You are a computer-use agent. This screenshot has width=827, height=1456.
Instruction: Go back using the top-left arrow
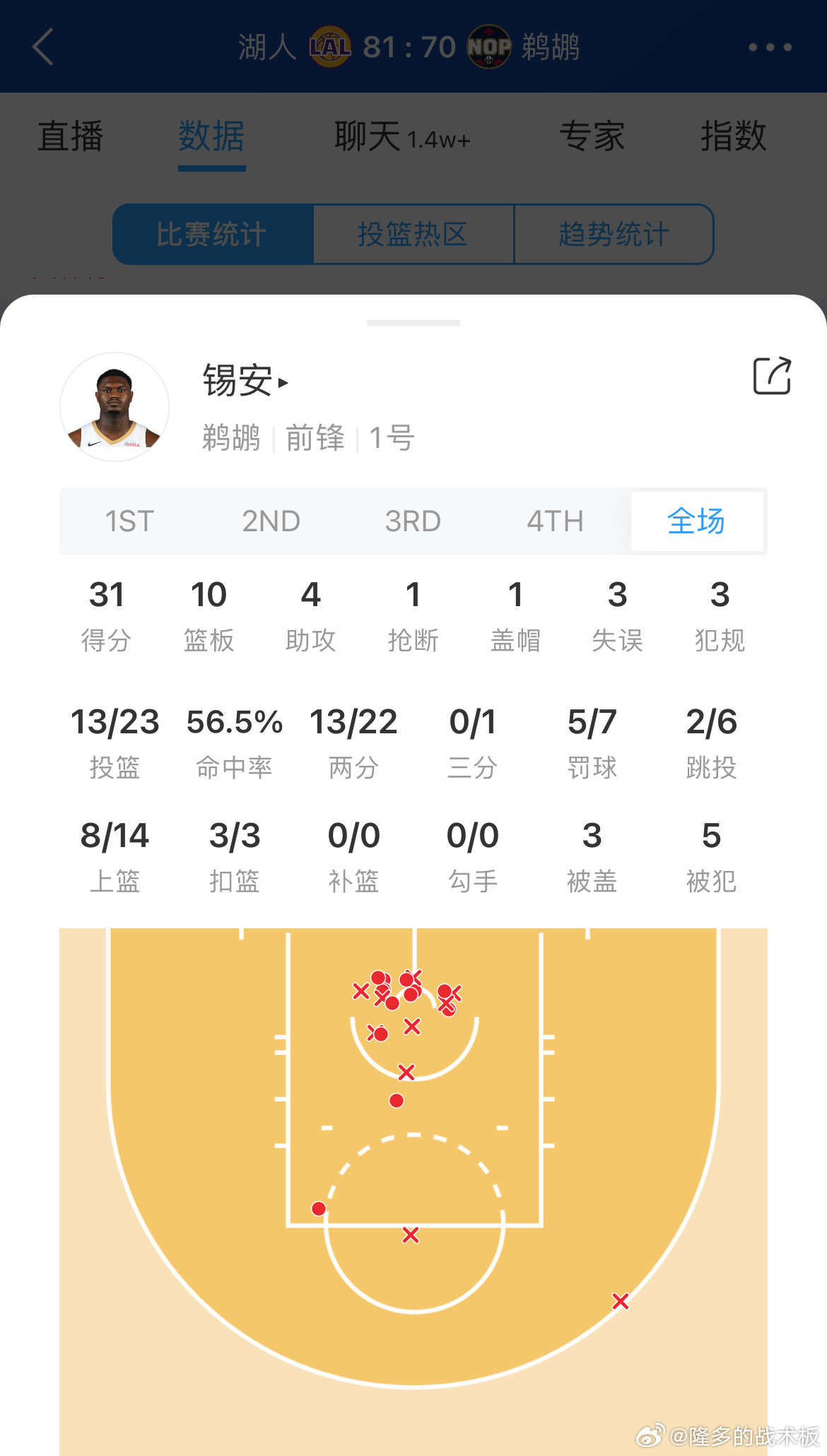pos(43,47)
